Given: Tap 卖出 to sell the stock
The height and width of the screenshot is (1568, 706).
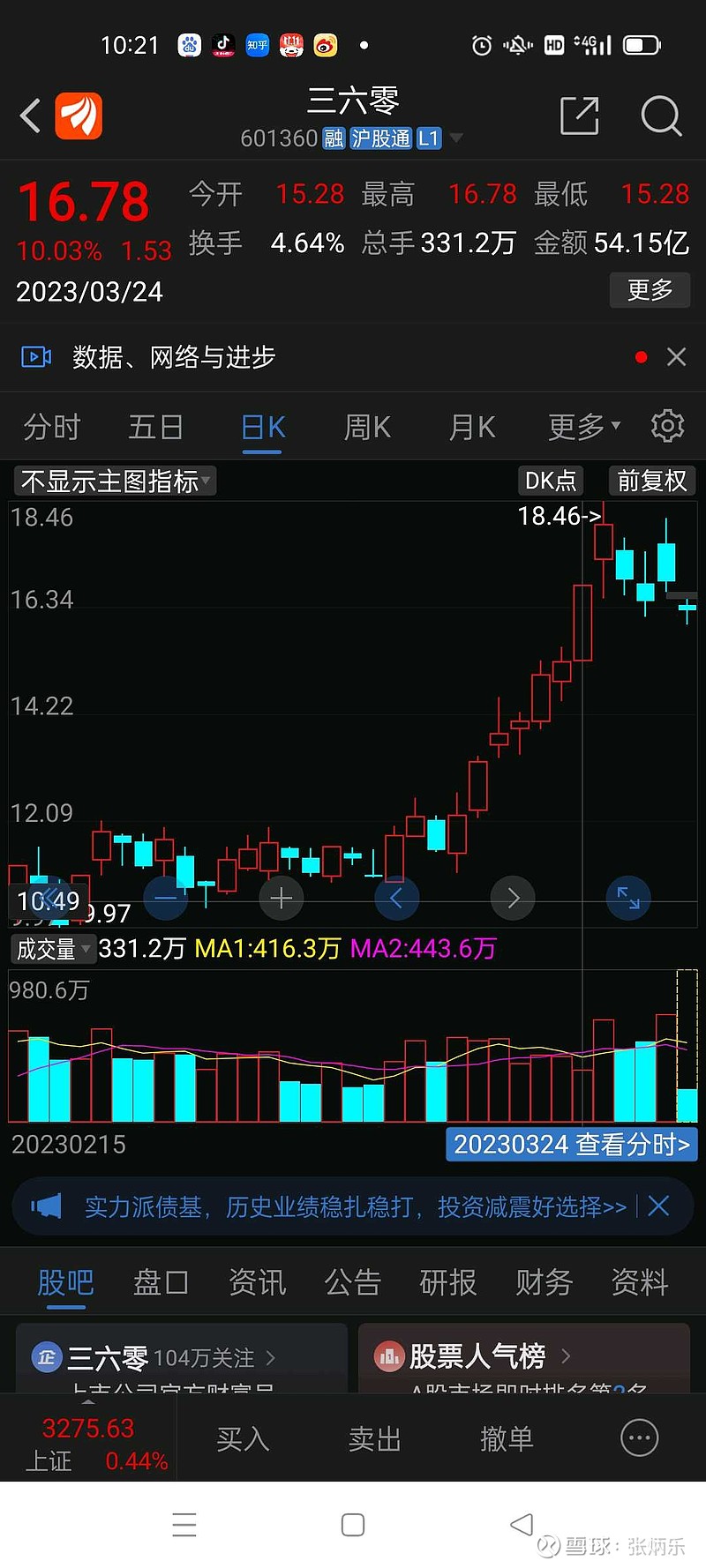Looking at the screenshot, I should click(x=375, y=1438).
